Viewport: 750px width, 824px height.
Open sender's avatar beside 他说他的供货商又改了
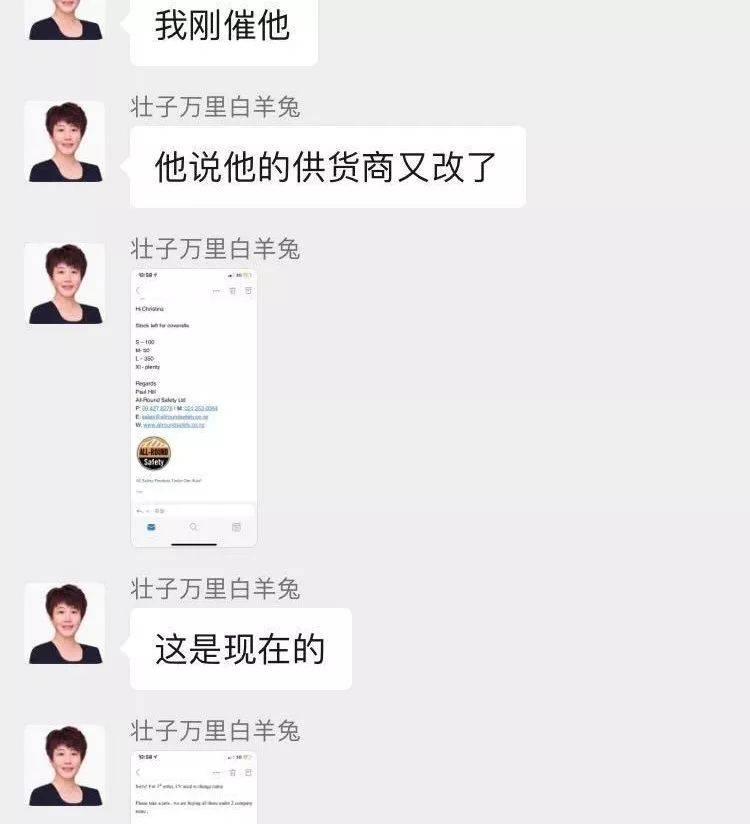coord(65,142)
